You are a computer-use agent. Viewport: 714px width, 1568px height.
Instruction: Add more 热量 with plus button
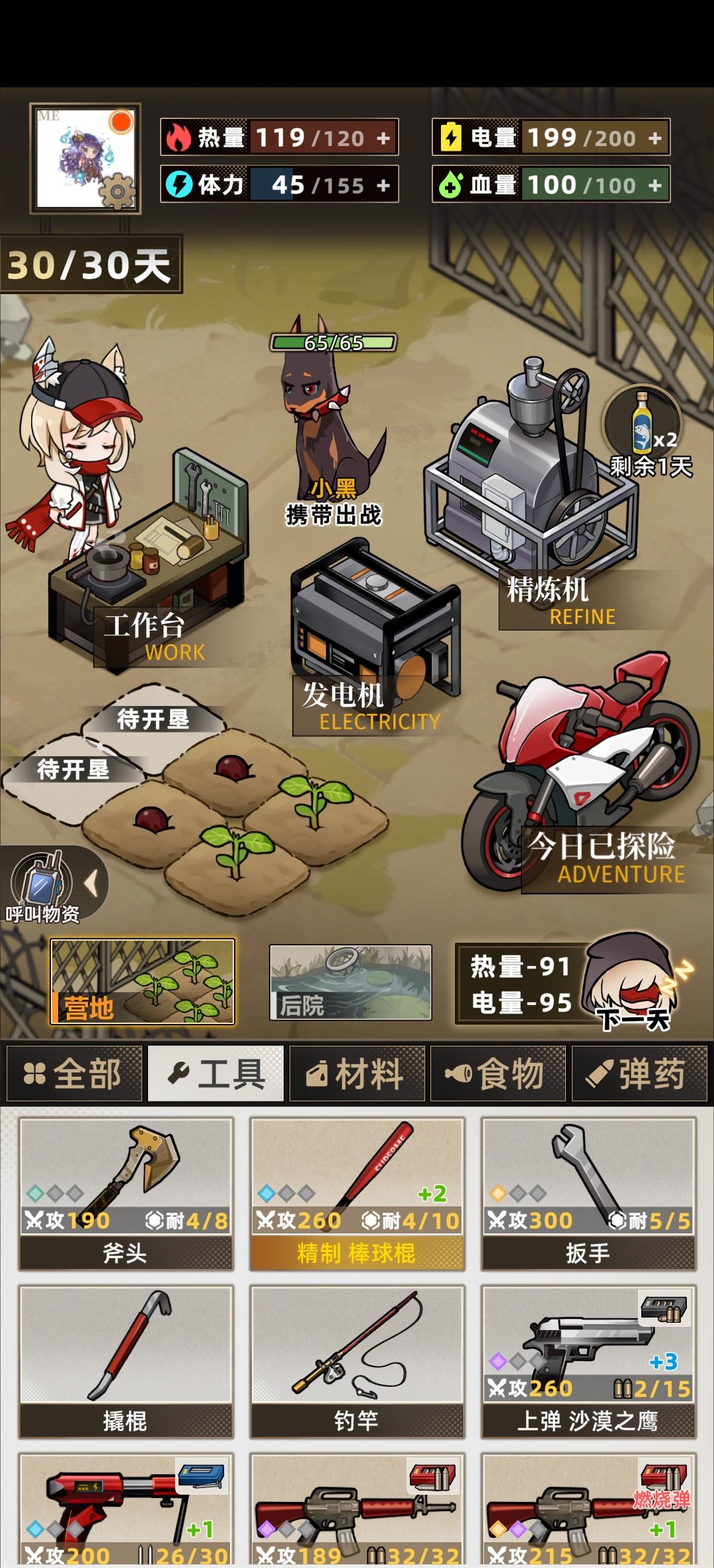click(x=383, y=138)
